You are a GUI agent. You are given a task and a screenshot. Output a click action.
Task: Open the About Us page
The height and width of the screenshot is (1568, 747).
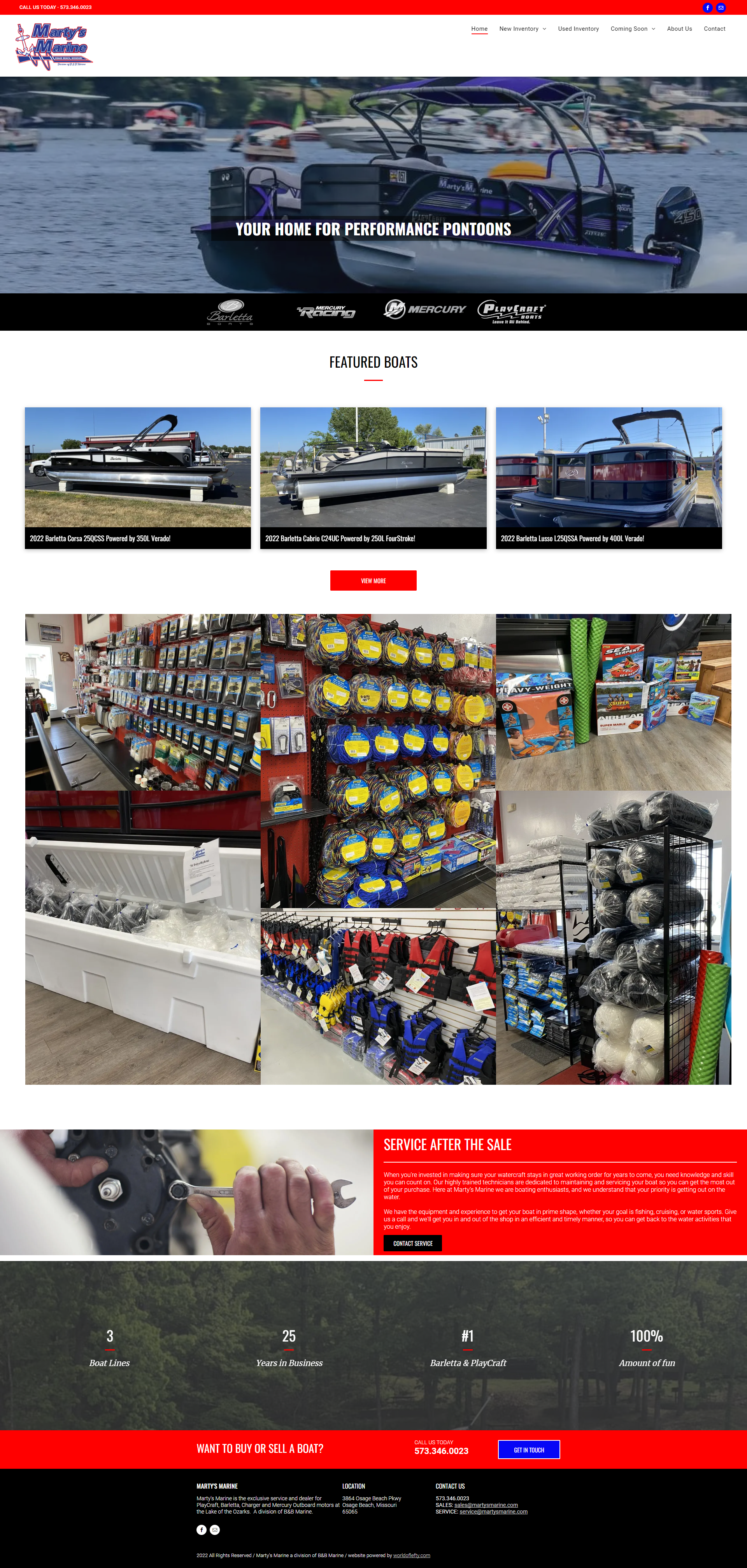(x=679, y=29)
